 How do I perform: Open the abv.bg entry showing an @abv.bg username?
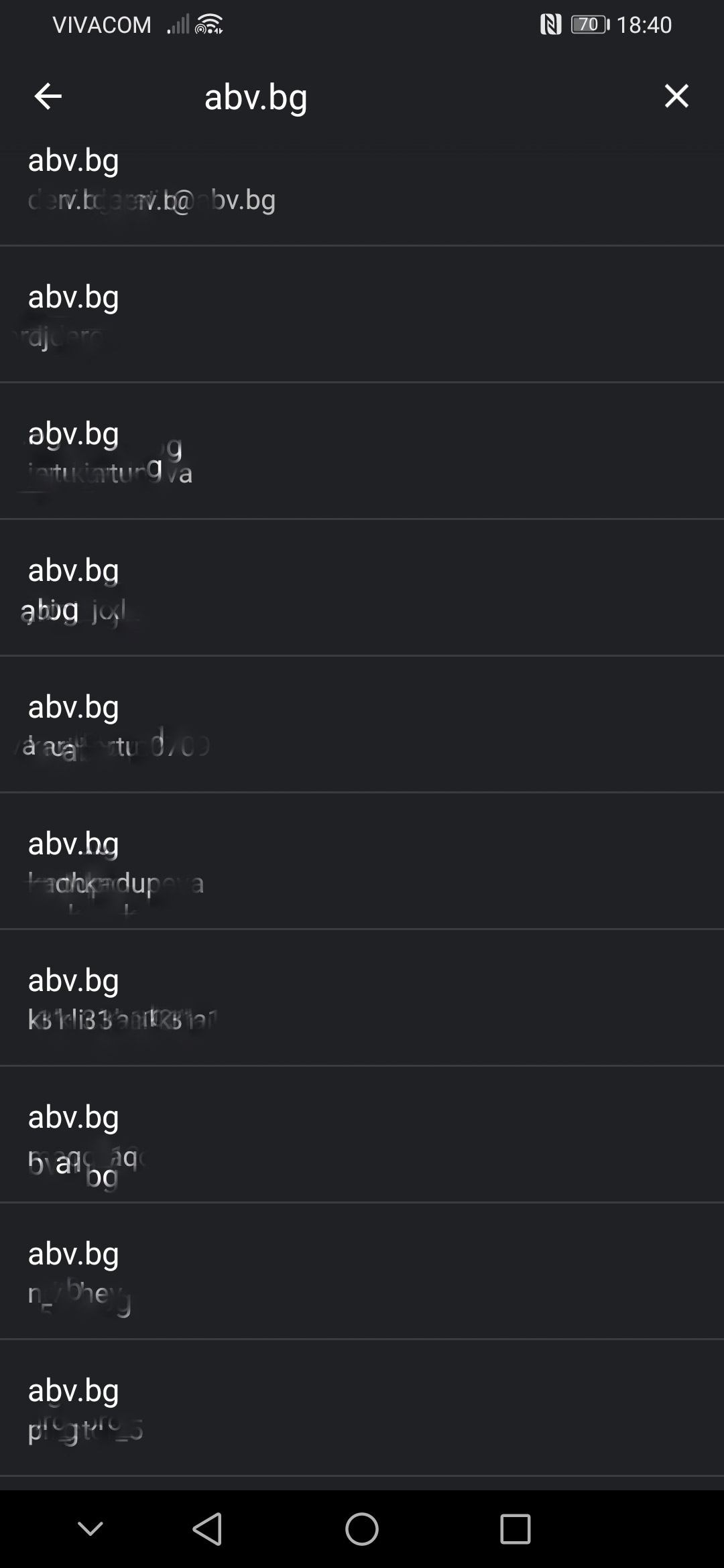coord(362,180)
